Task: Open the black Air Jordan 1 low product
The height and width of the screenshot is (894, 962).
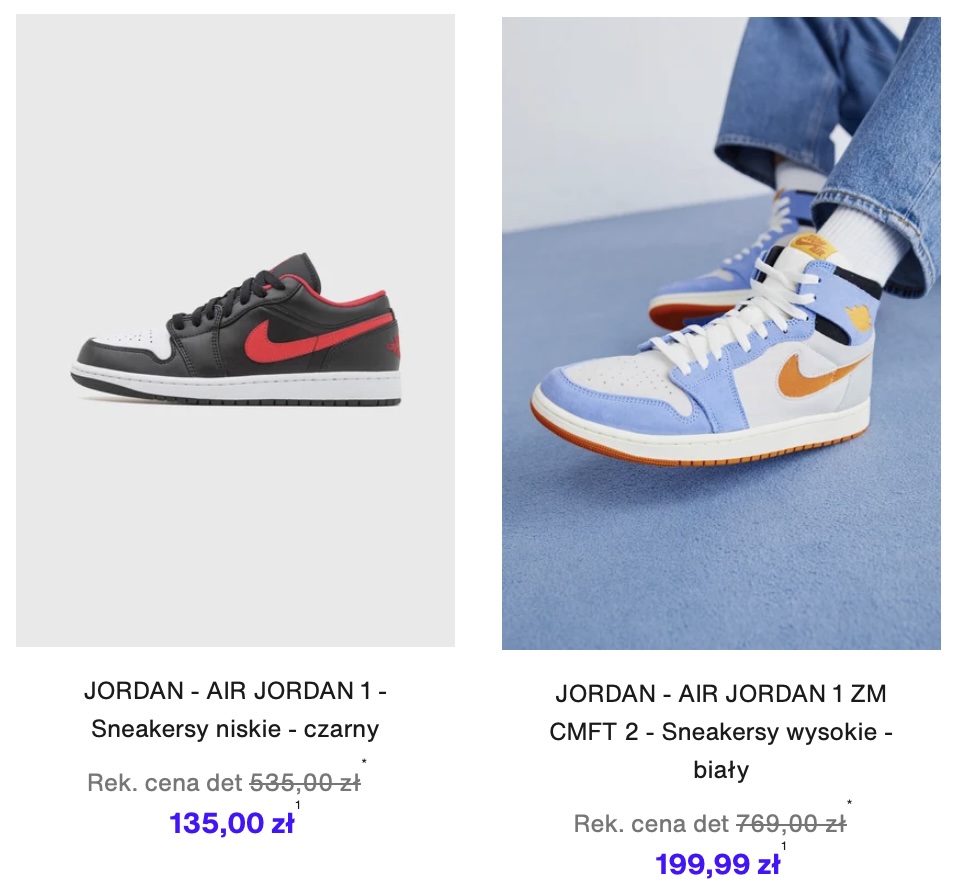Action: 235,330
